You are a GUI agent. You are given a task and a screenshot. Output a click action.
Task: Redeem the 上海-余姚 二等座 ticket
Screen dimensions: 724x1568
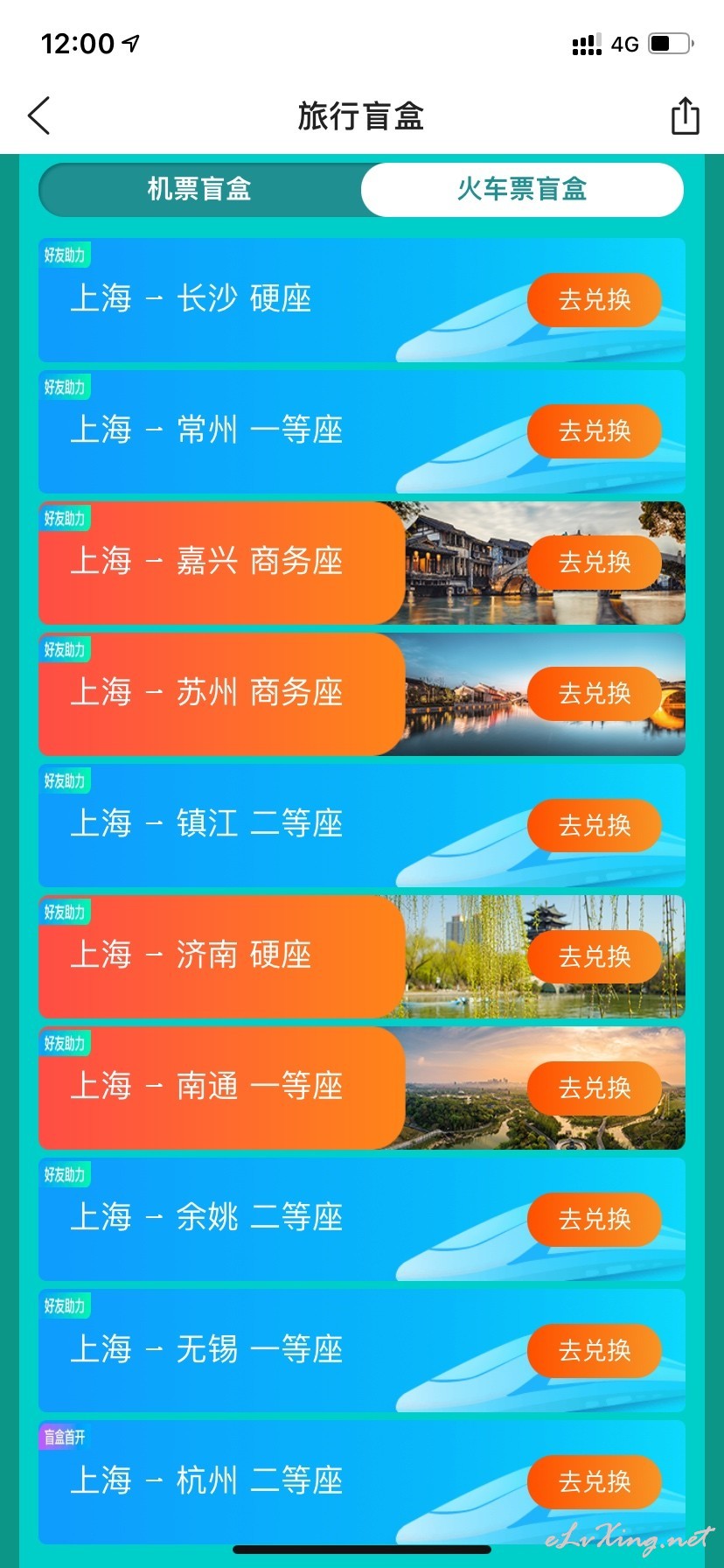595,1219
